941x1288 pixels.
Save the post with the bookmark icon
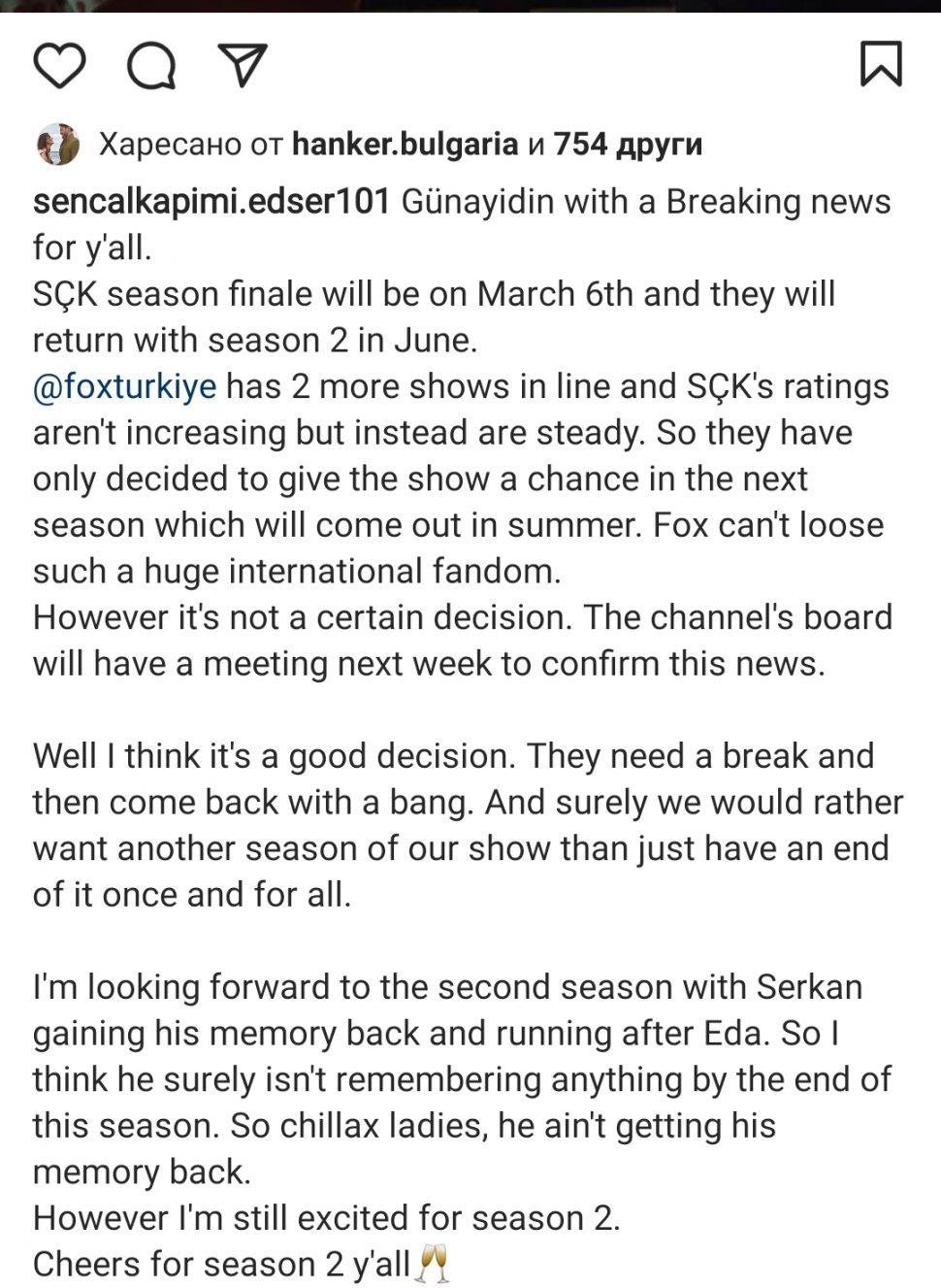click(x=881, y=64)
